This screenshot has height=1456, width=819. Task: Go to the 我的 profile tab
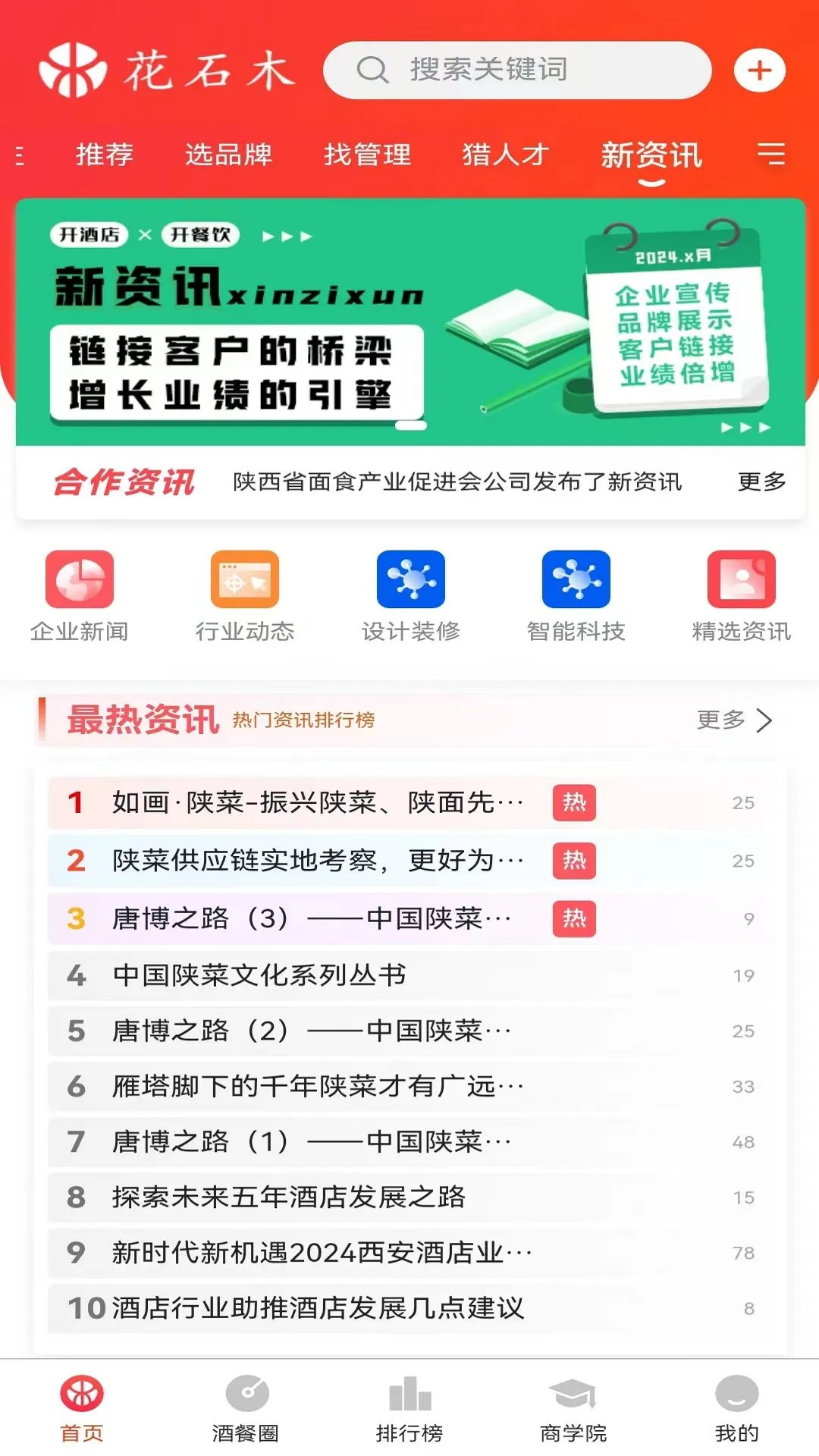(x=736, y=1407)
